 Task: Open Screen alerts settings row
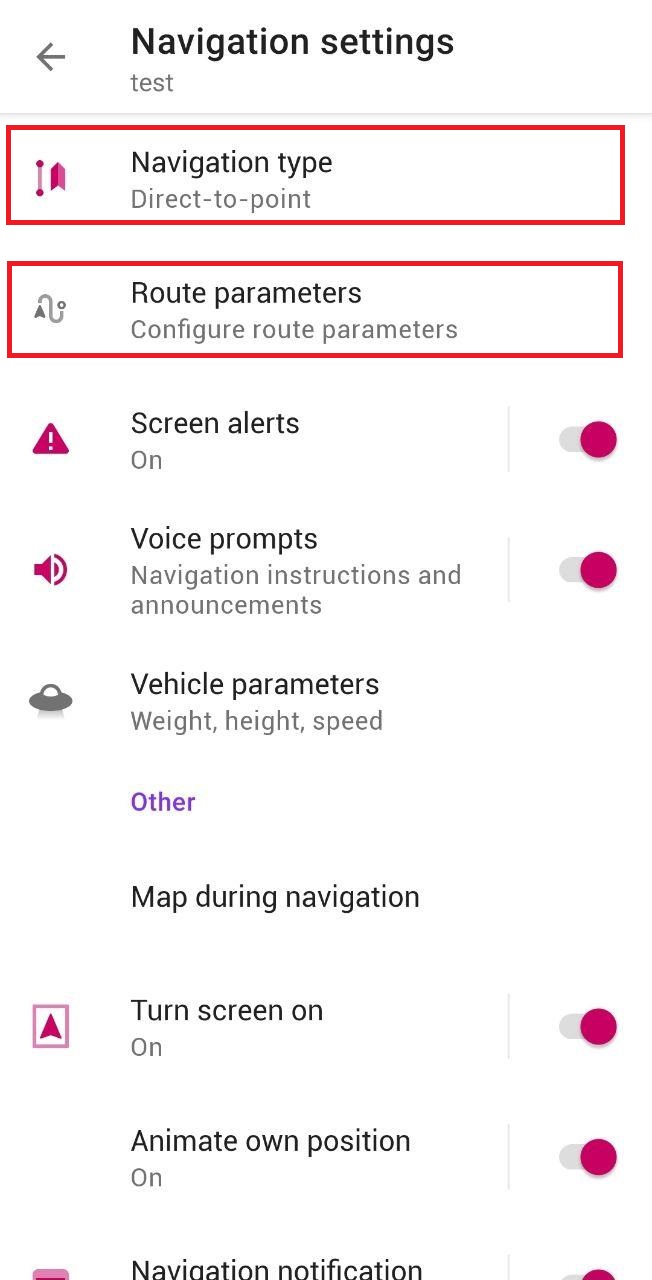(260, 440)
